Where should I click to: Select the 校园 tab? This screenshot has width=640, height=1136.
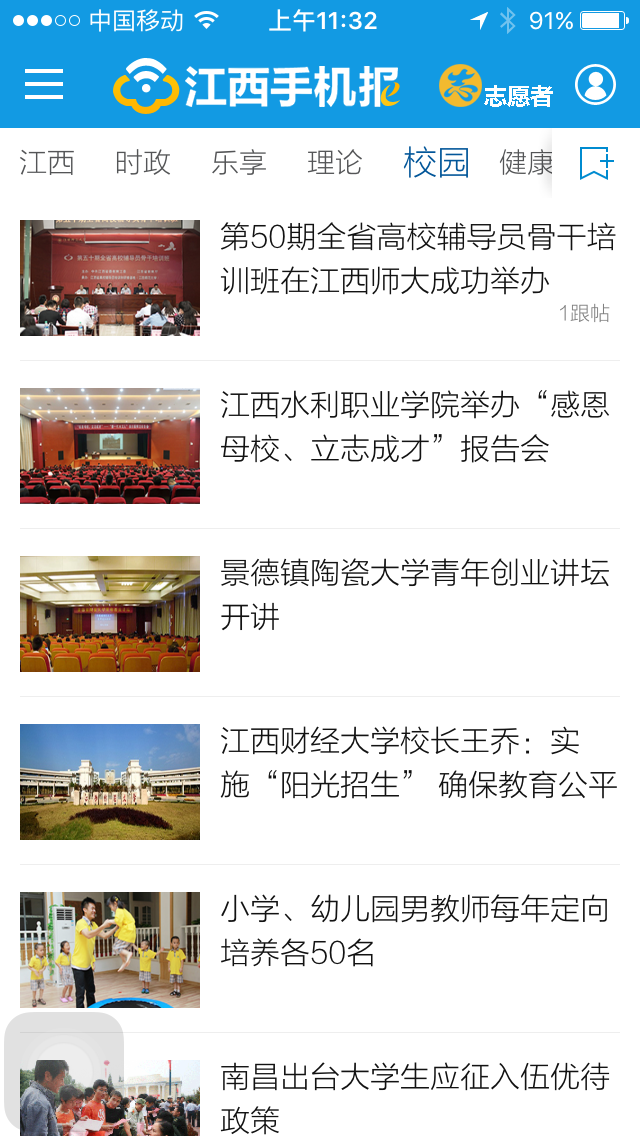[436, 163]
